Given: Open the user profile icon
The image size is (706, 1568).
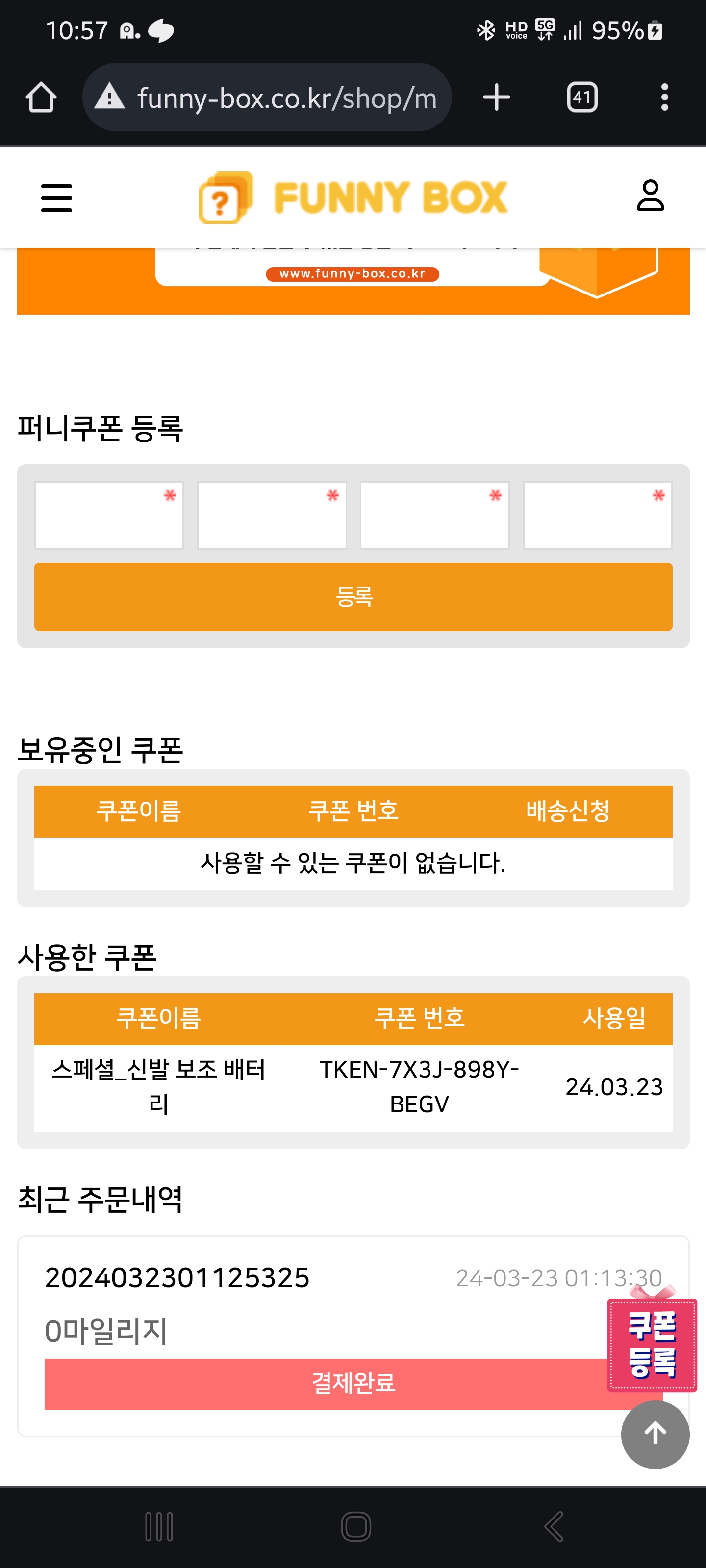Looking at the screenshot, I should click(650, 196).
